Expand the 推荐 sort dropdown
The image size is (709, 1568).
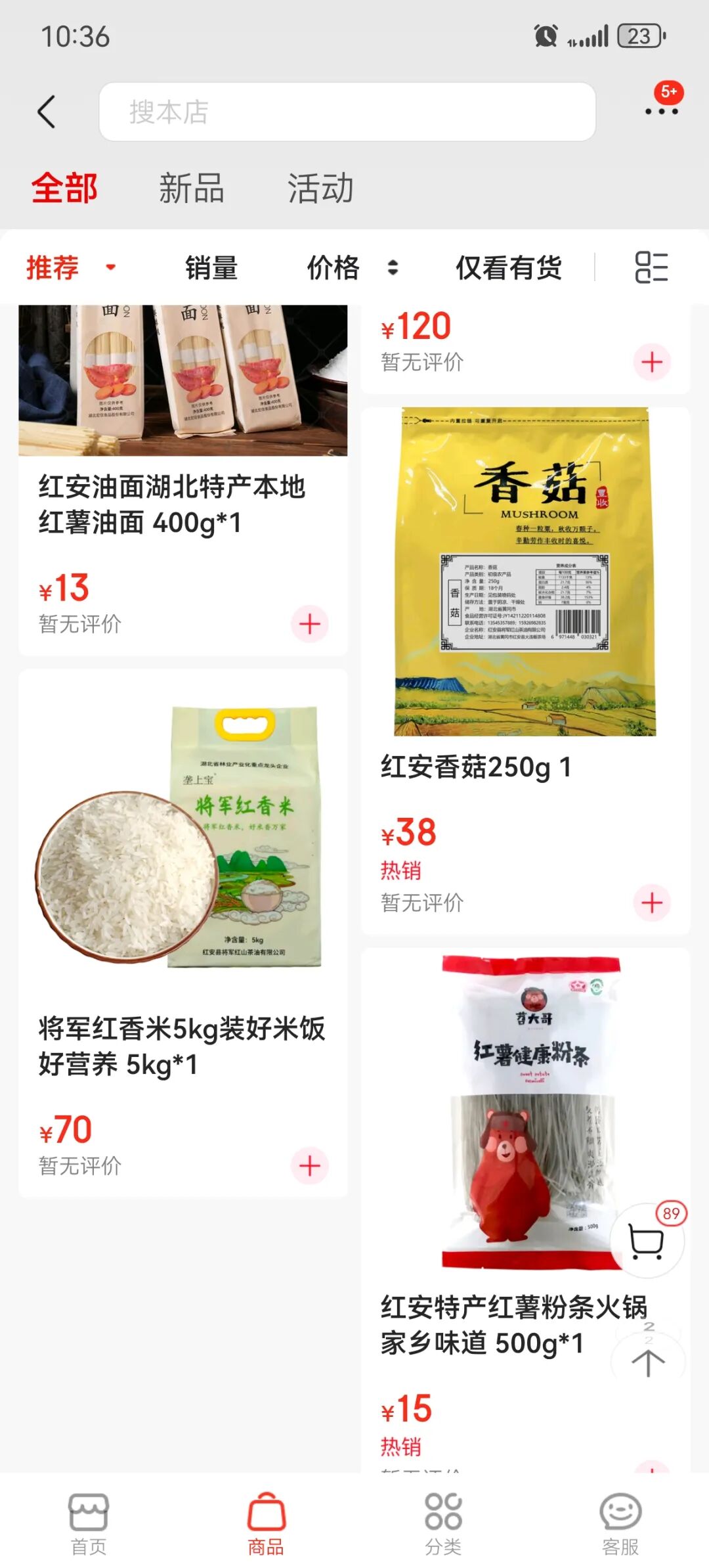(x=71, y=267)
